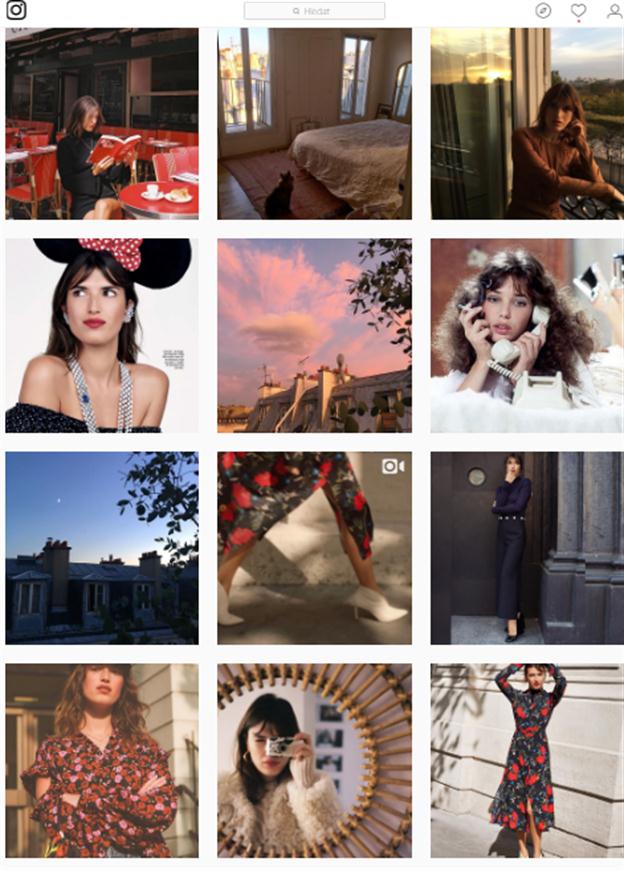Open the long floral dress street post
Image resolution: width=624 pixels, height=870 pixels.
click(527, 760)
